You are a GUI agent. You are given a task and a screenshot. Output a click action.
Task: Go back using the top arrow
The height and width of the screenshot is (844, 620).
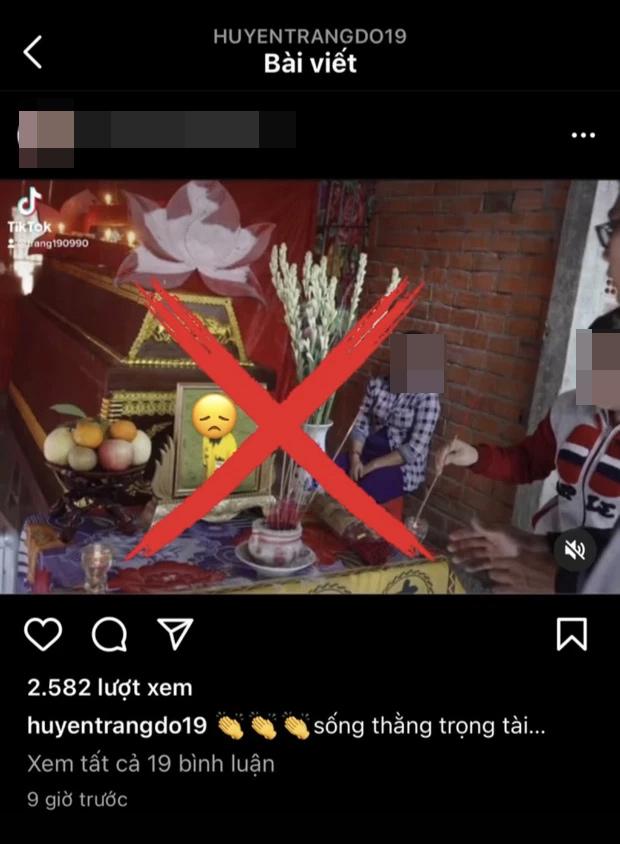[x=33, y=51]
